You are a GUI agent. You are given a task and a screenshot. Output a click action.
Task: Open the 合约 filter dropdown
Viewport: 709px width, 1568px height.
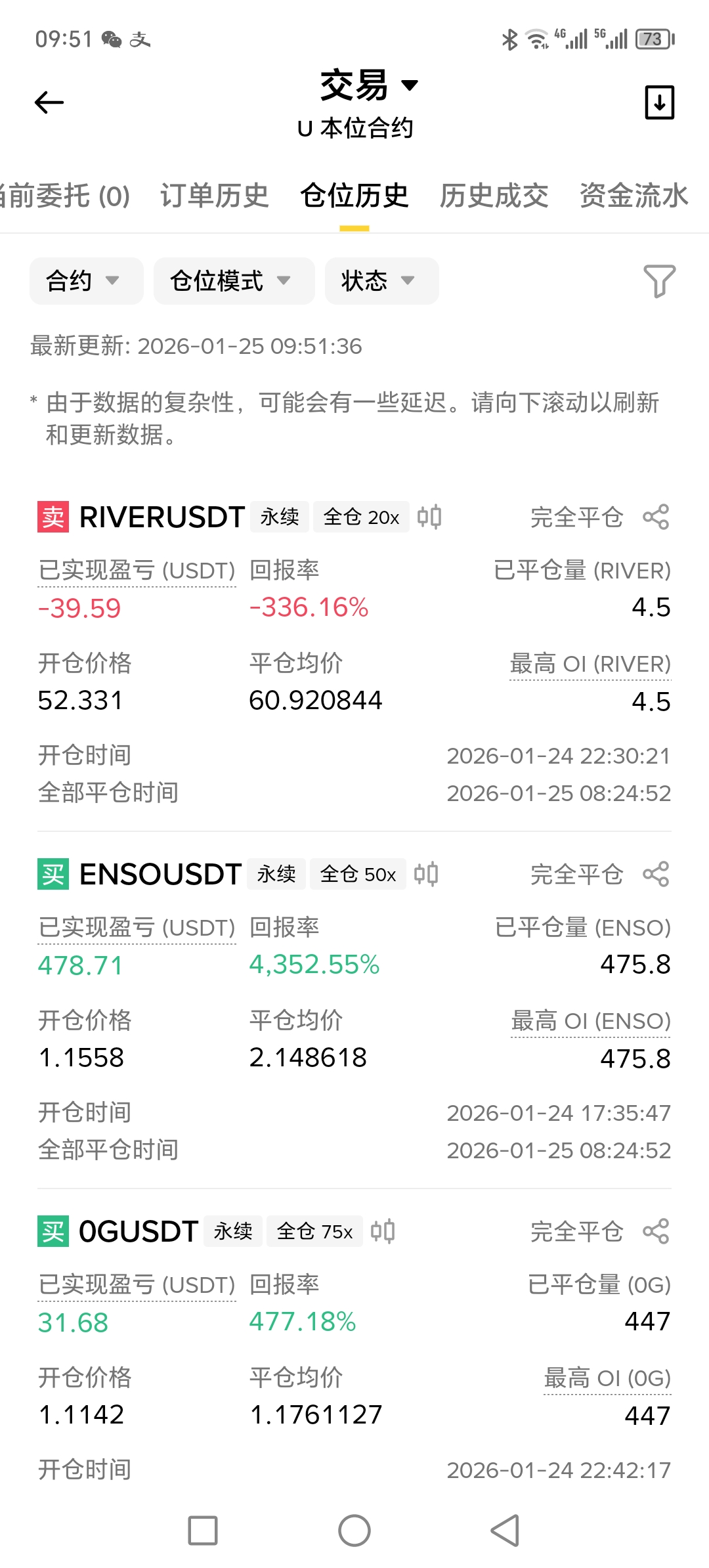click(x=85, y=281)
